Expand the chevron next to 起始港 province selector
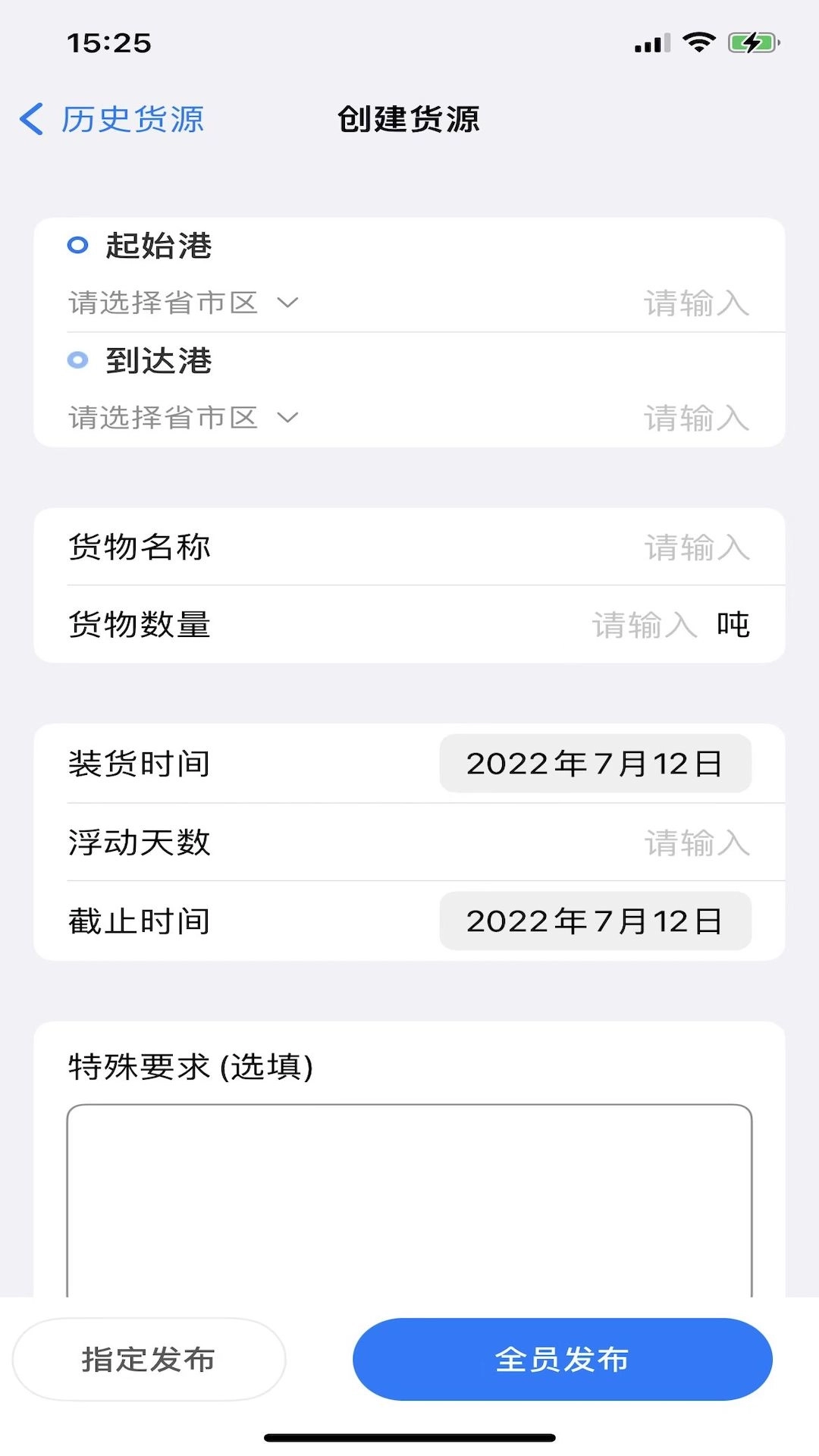Screen dimensions: 819x1456 pyautogui.click(x=287, y=303)
